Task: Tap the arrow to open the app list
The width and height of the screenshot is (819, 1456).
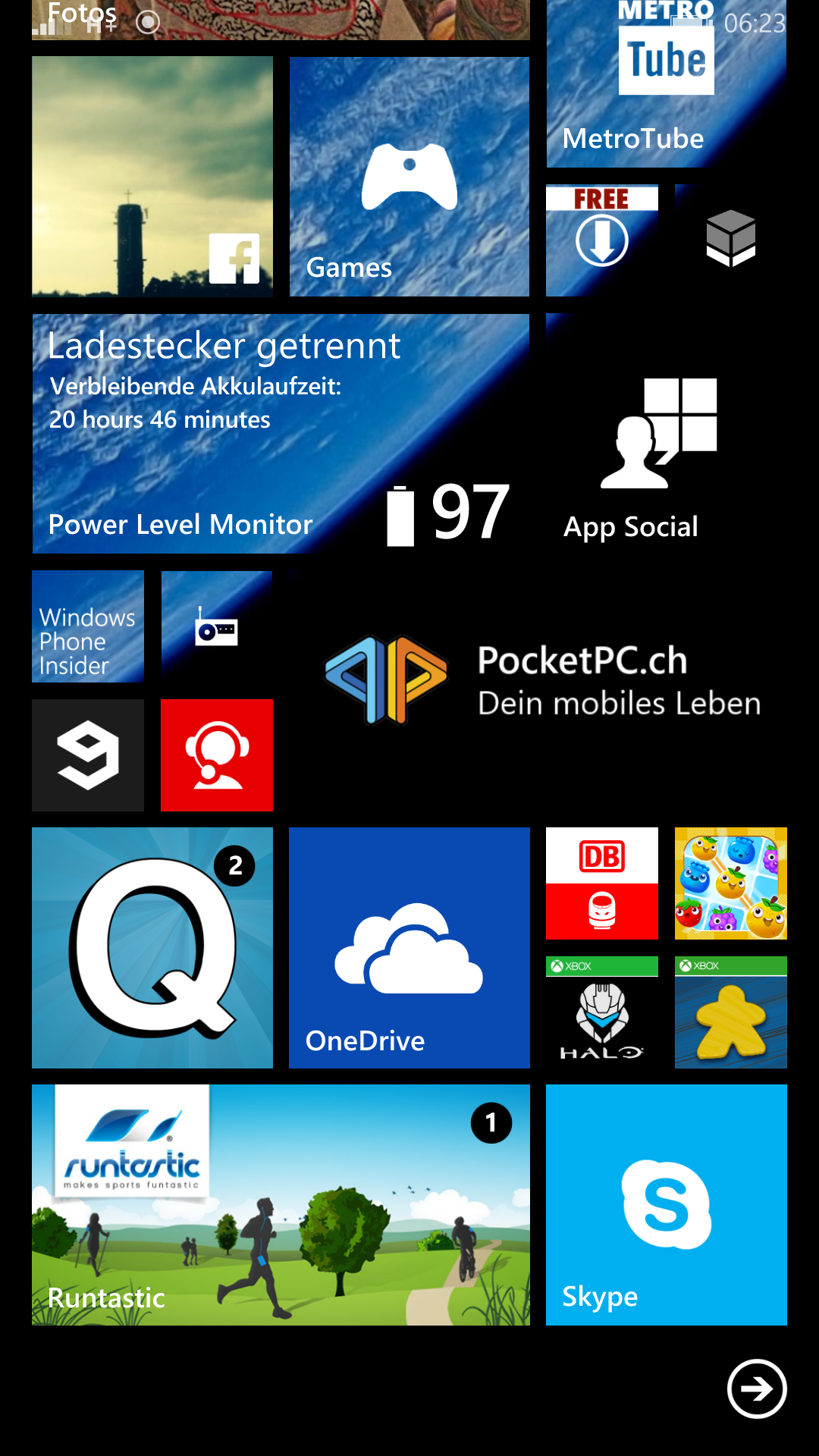Action: [757, 1389]
